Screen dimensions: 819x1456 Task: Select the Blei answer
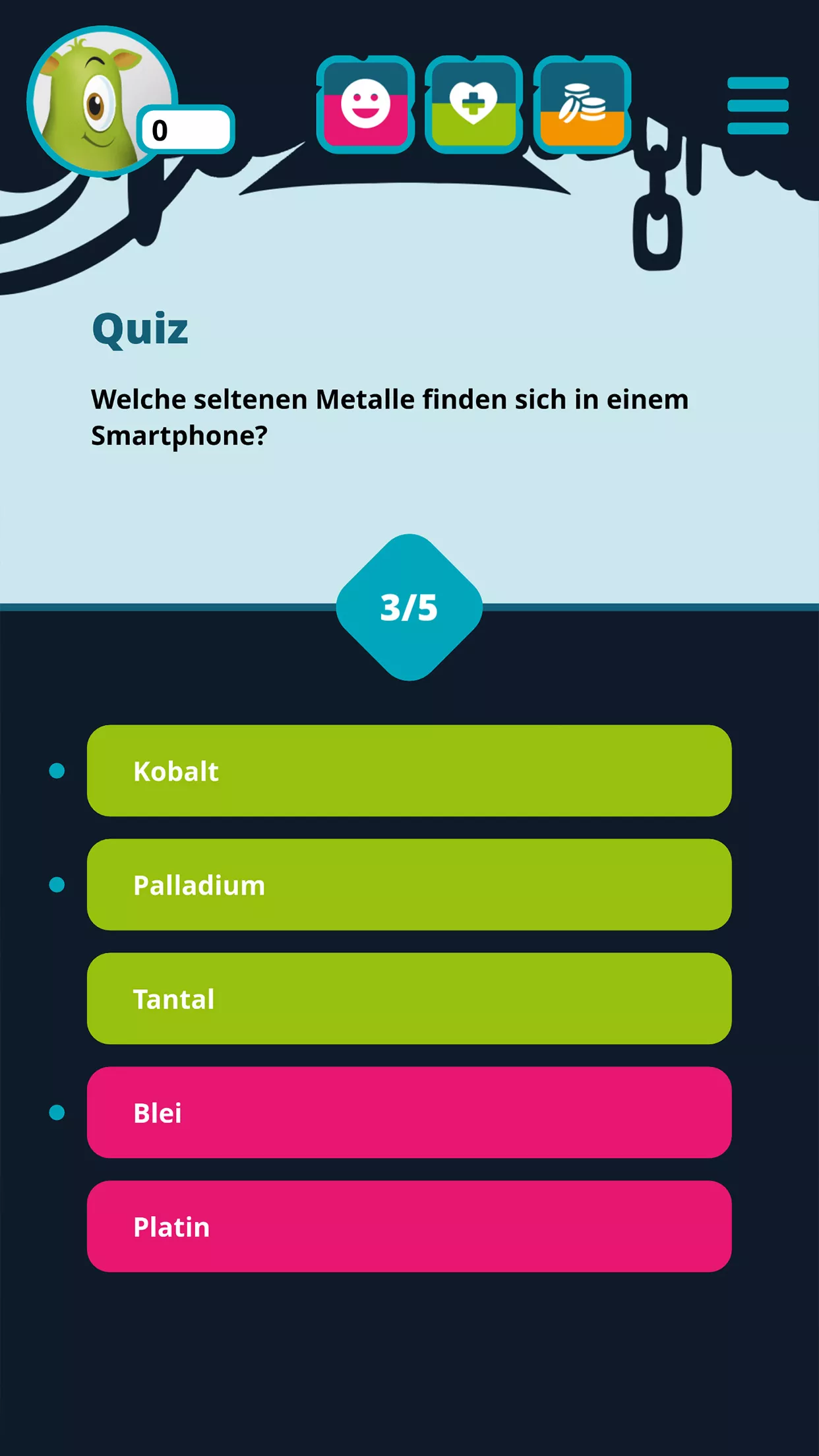(x=409, y=1112)
